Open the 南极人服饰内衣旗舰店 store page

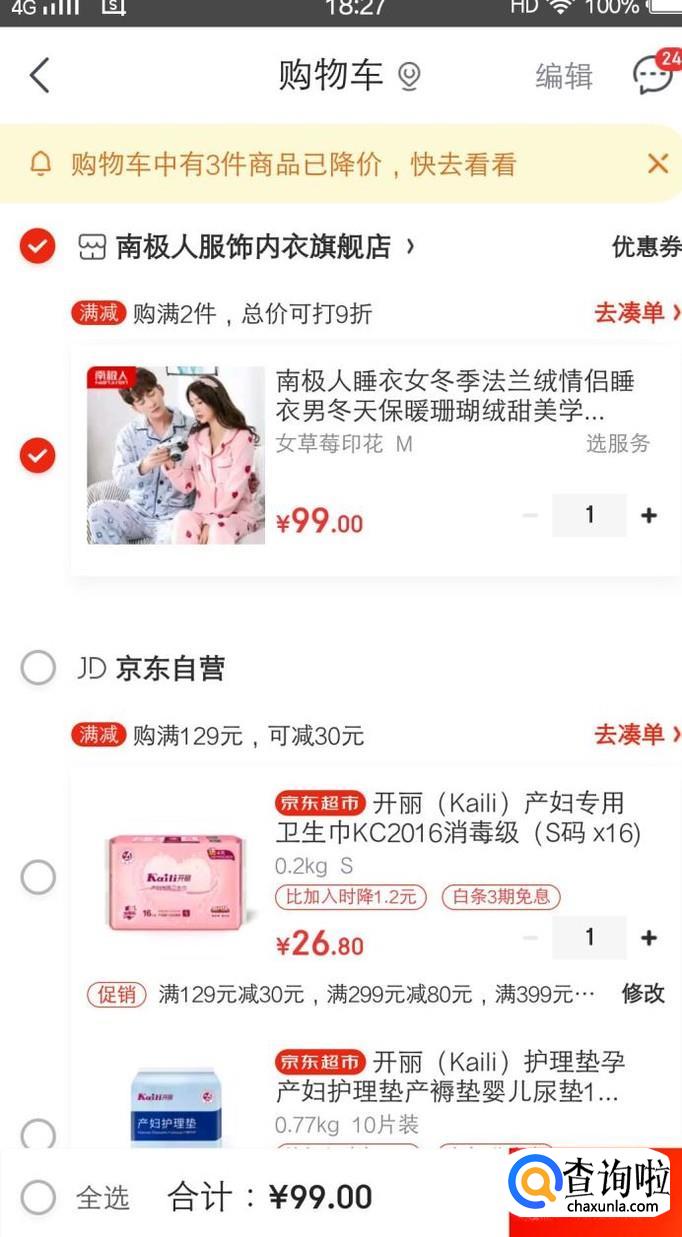click(x=253, y=247)
